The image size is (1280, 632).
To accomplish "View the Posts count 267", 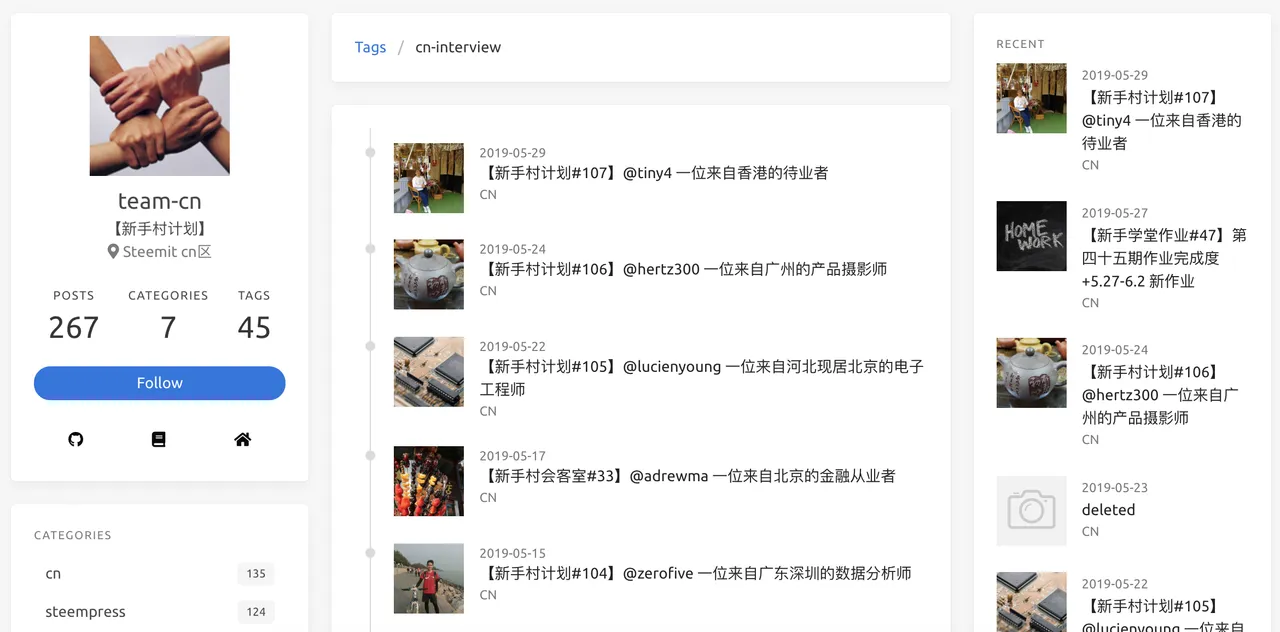I will [74, 326].
